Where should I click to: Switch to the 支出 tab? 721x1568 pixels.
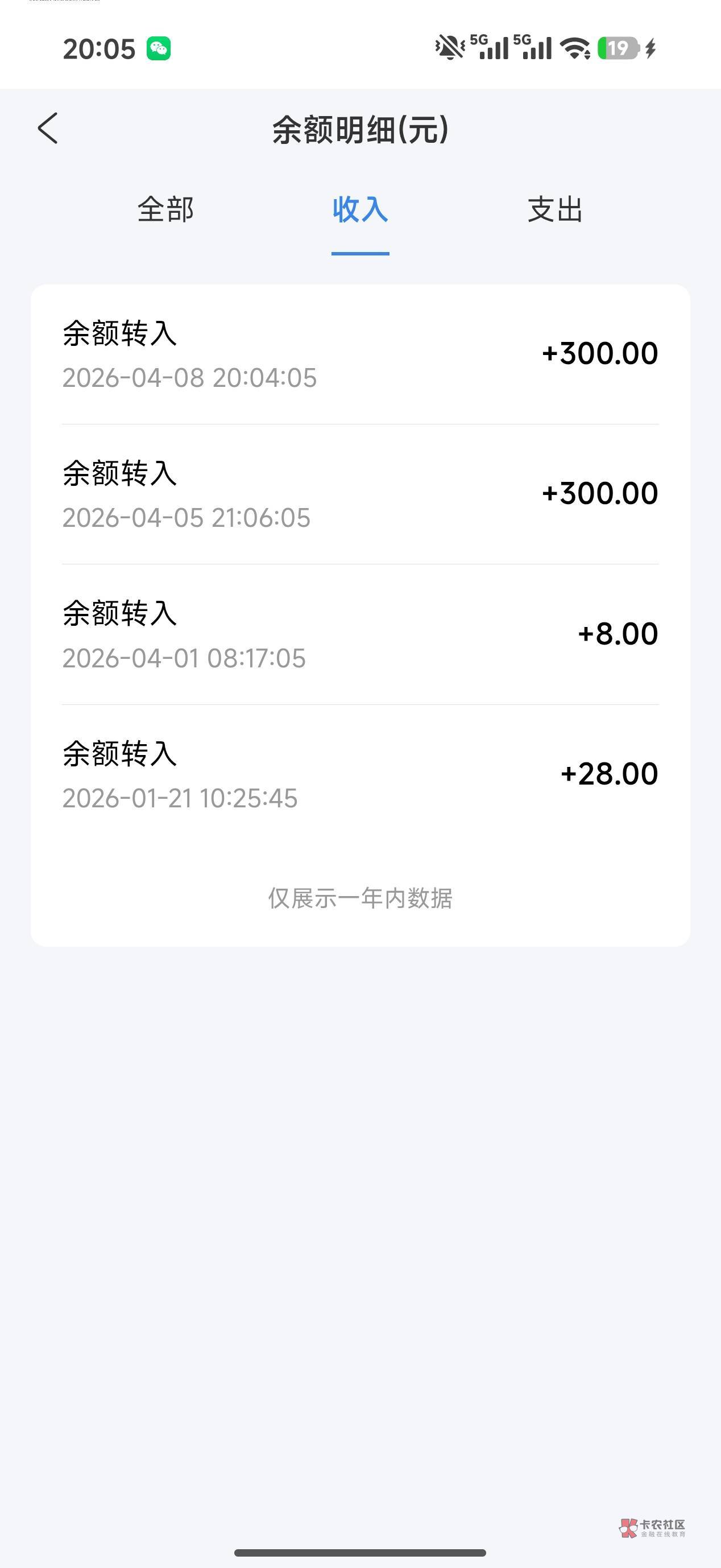tap(555, 209)
